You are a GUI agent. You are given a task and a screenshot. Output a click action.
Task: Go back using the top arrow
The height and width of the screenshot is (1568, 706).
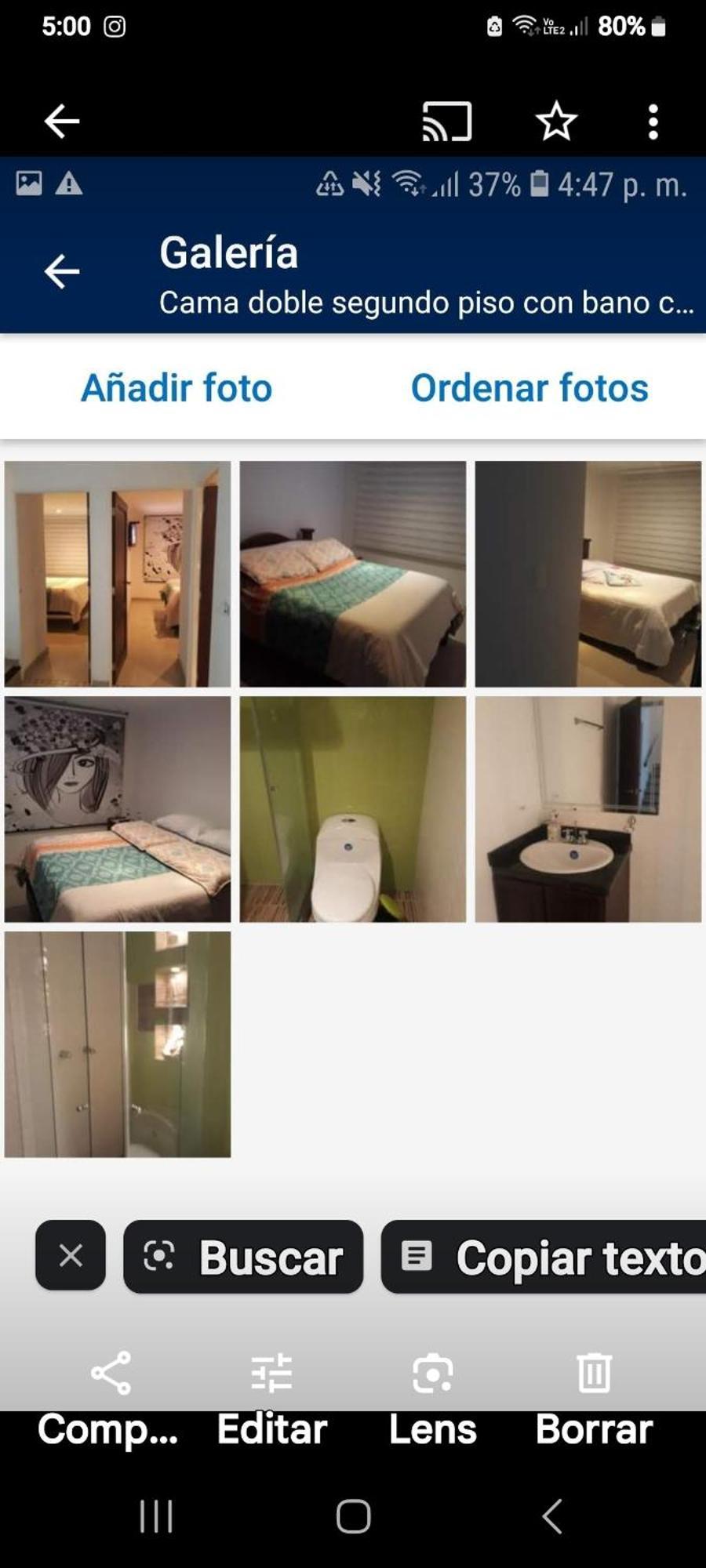[x=61, y=122]
